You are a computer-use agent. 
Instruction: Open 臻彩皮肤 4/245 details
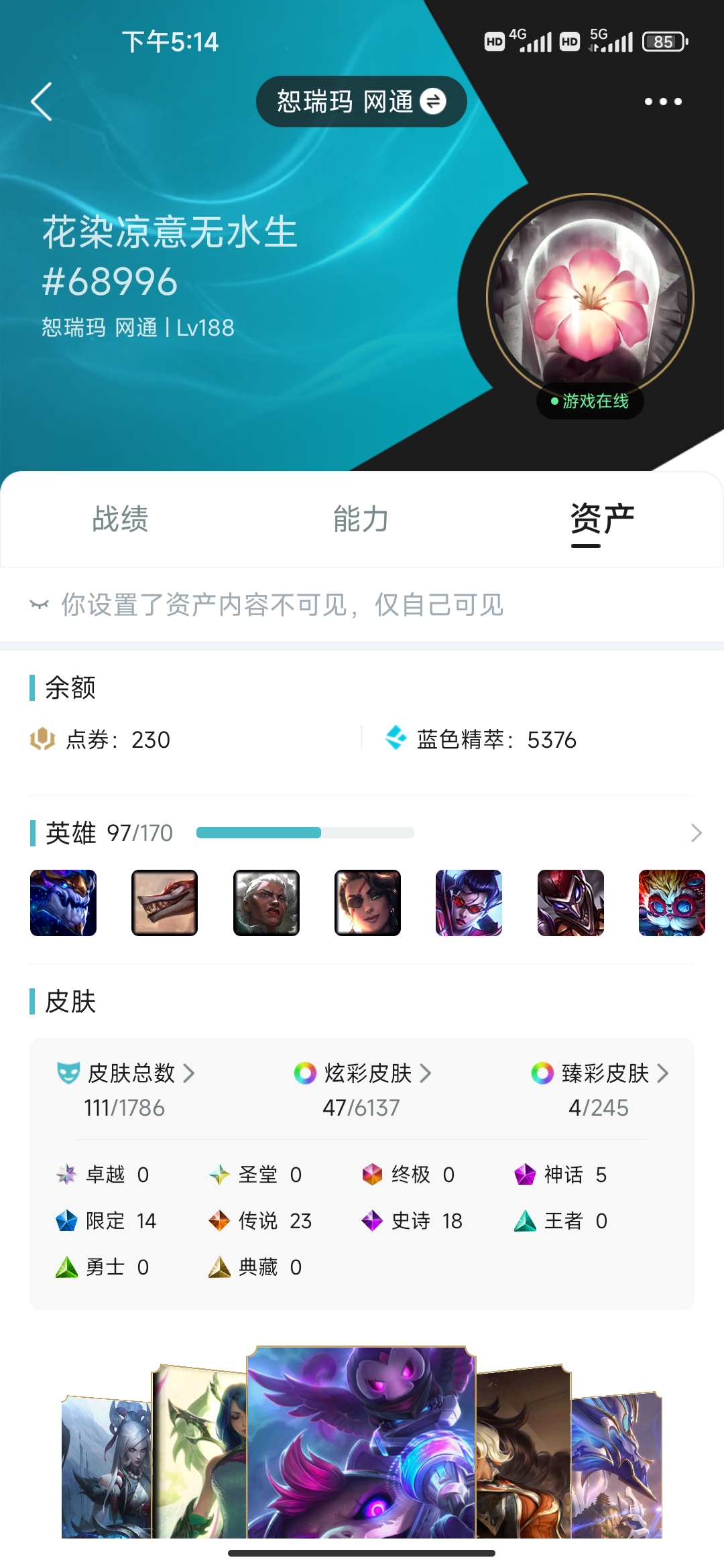599,1090
